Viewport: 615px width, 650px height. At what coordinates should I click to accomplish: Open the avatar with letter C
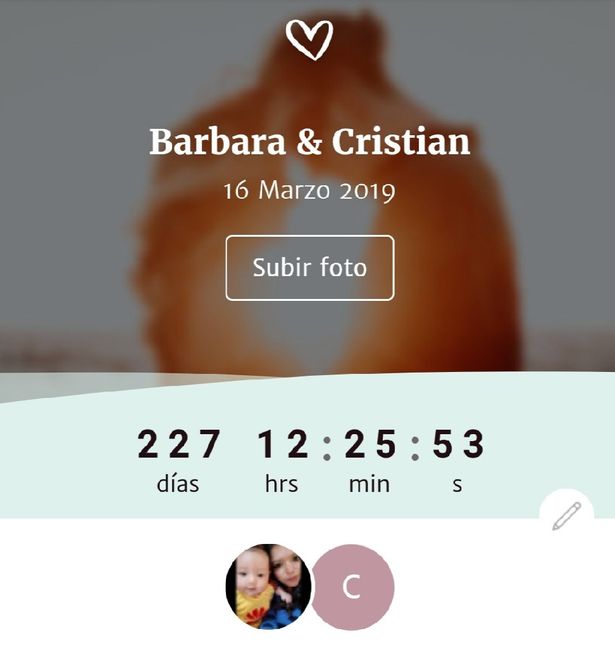click(352, 587)
